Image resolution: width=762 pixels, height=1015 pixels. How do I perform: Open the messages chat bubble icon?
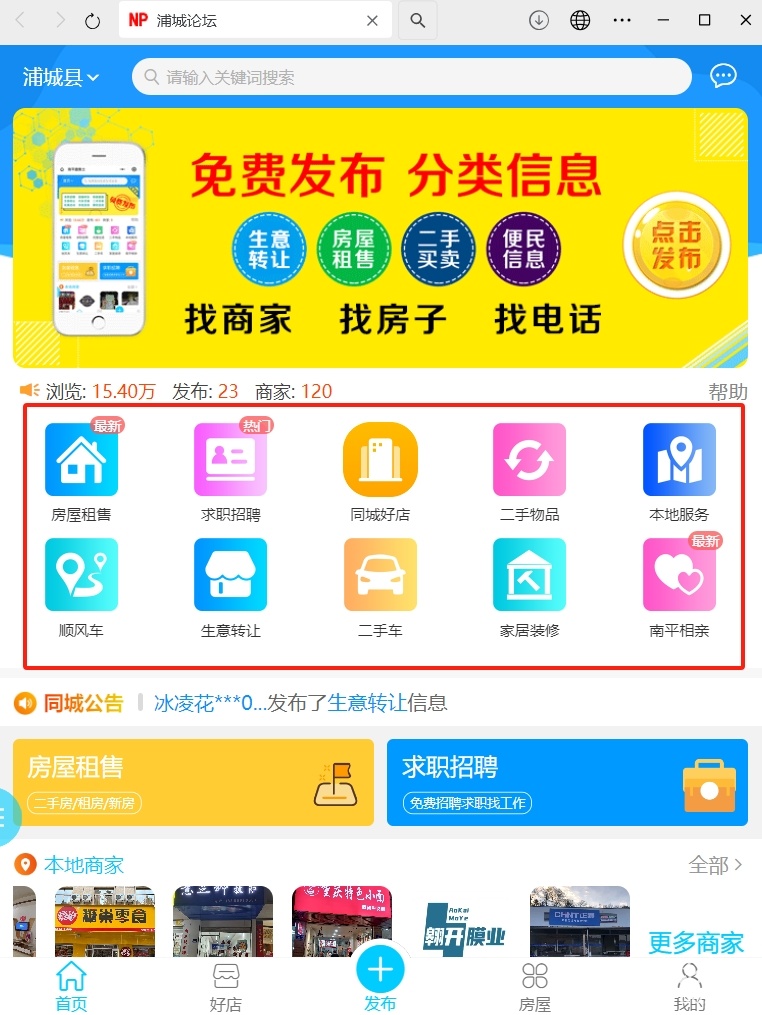(722, 76)
